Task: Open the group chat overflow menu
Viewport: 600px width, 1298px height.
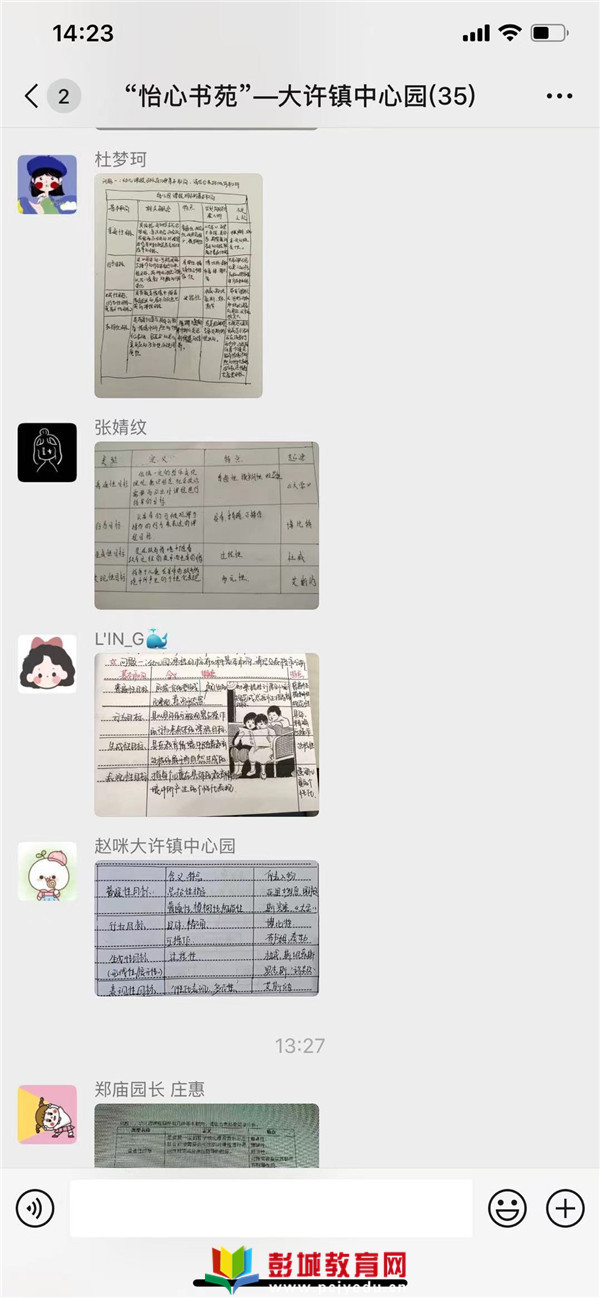Action: [559, 96]
